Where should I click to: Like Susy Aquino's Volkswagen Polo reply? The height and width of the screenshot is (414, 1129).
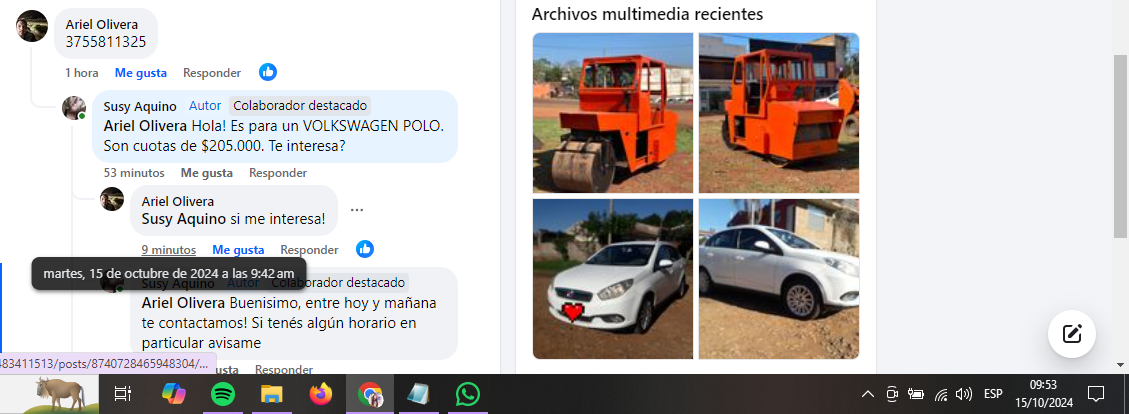[205, 173]
